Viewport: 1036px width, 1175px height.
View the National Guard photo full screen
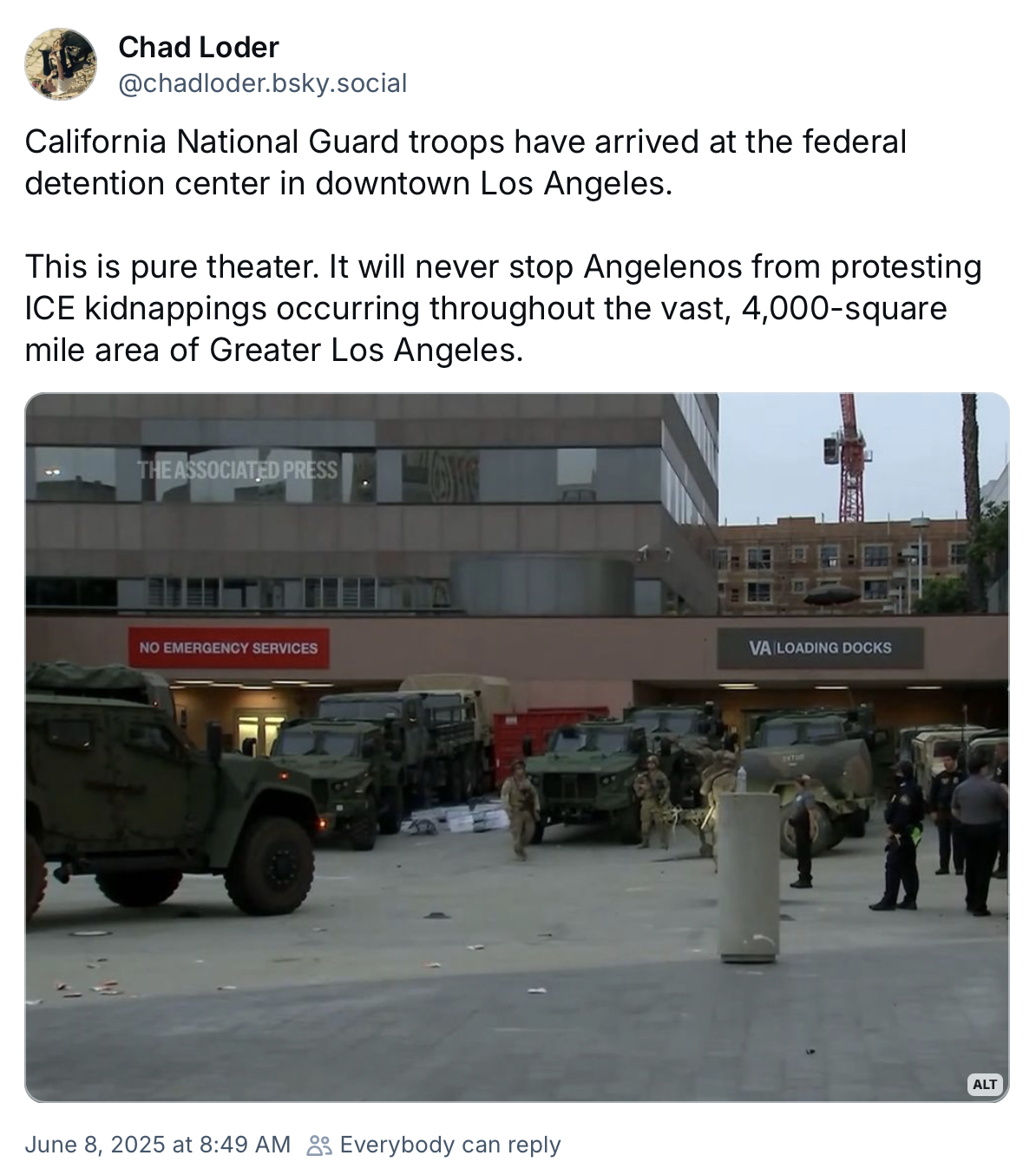(516, 746)
